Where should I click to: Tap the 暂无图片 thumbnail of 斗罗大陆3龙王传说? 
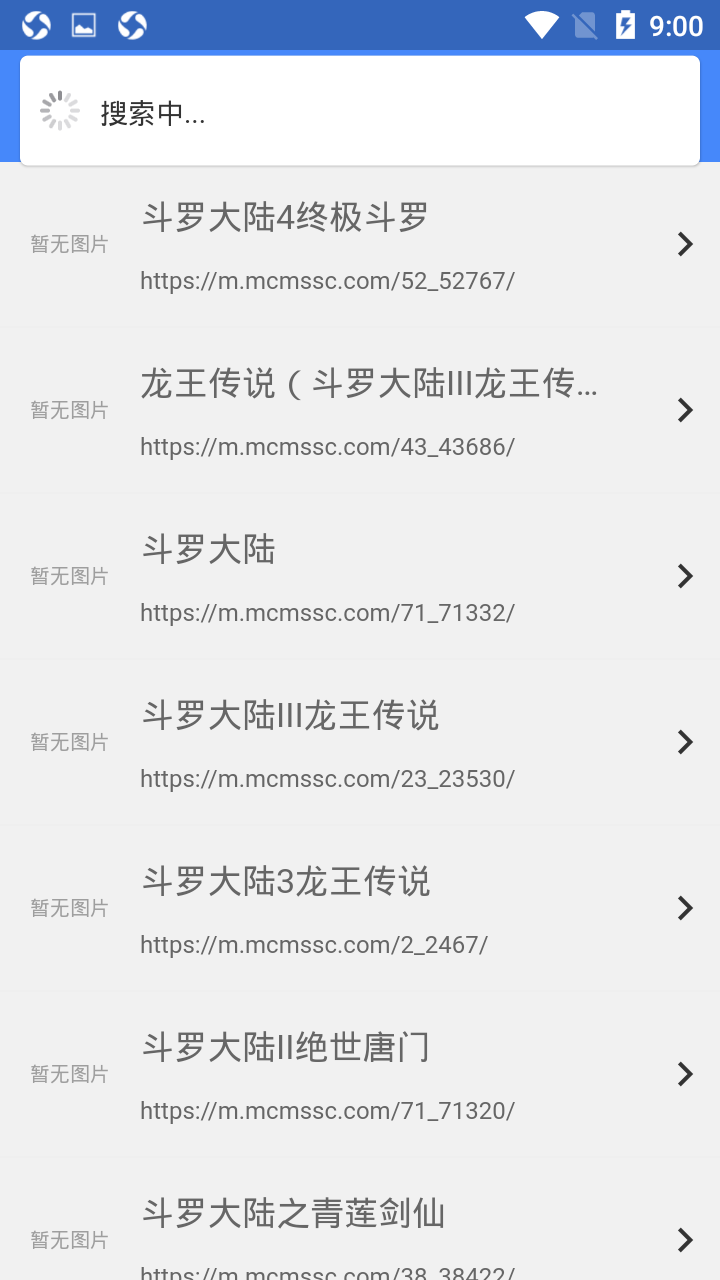(x=68, y=908)
